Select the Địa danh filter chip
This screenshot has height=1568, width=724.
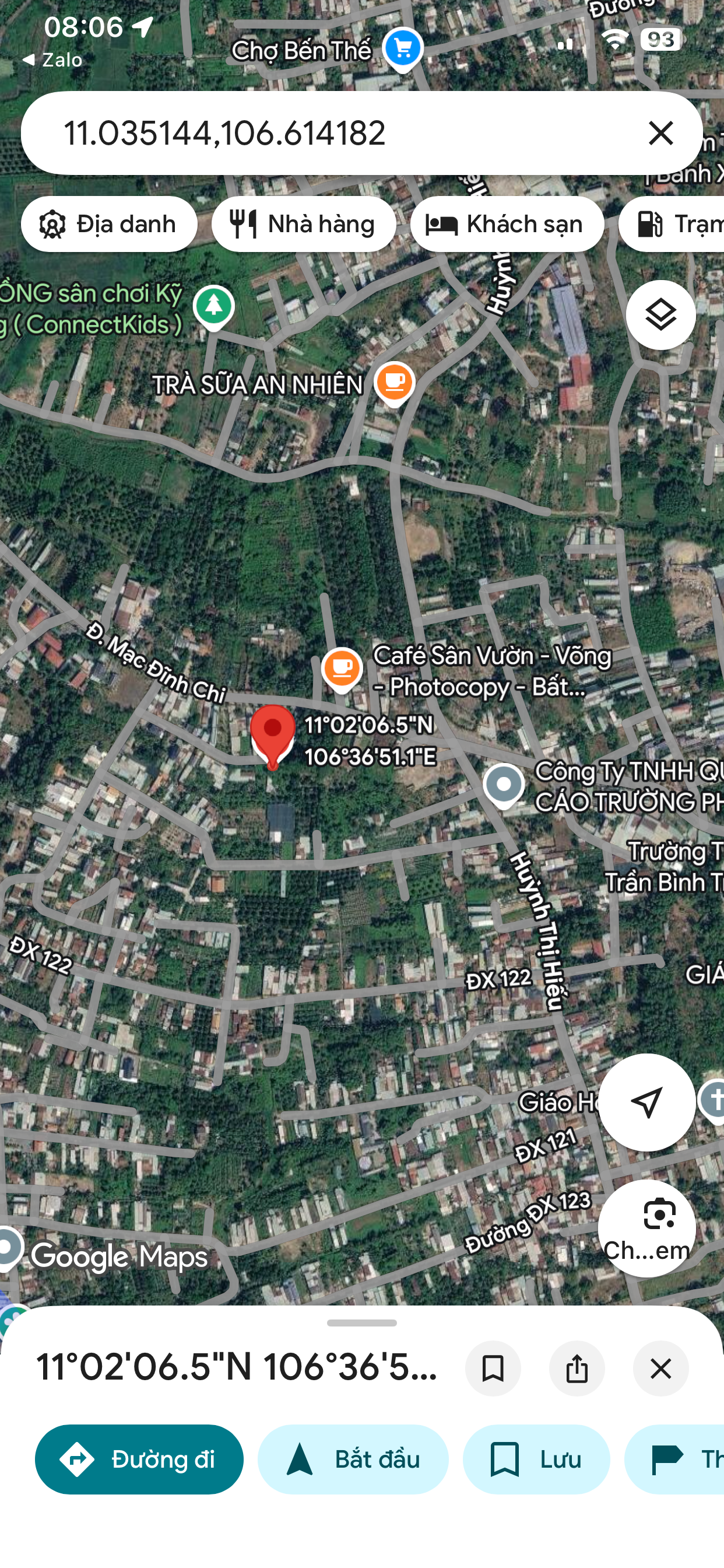point(109,224)
